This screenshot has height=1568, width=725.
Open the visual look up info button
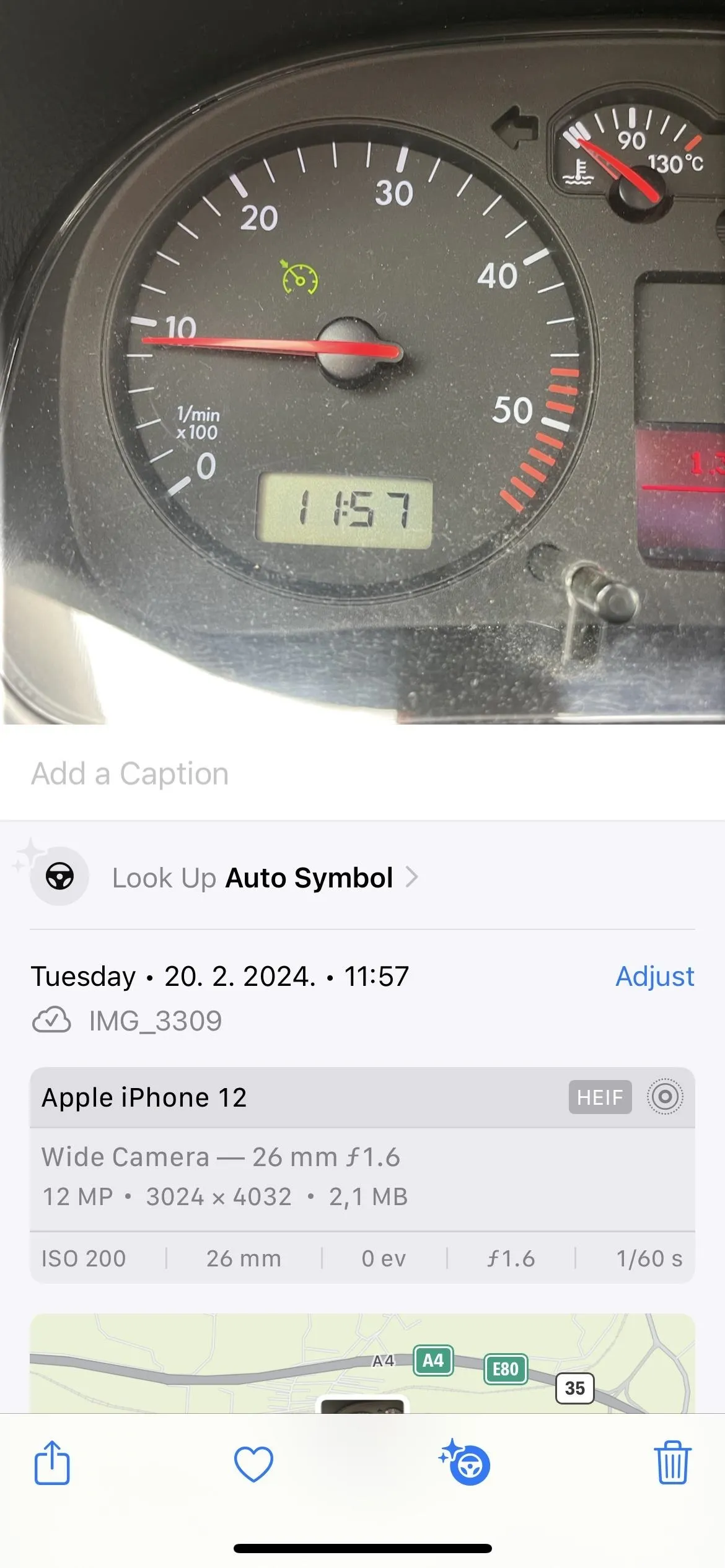coord(465,1463)
